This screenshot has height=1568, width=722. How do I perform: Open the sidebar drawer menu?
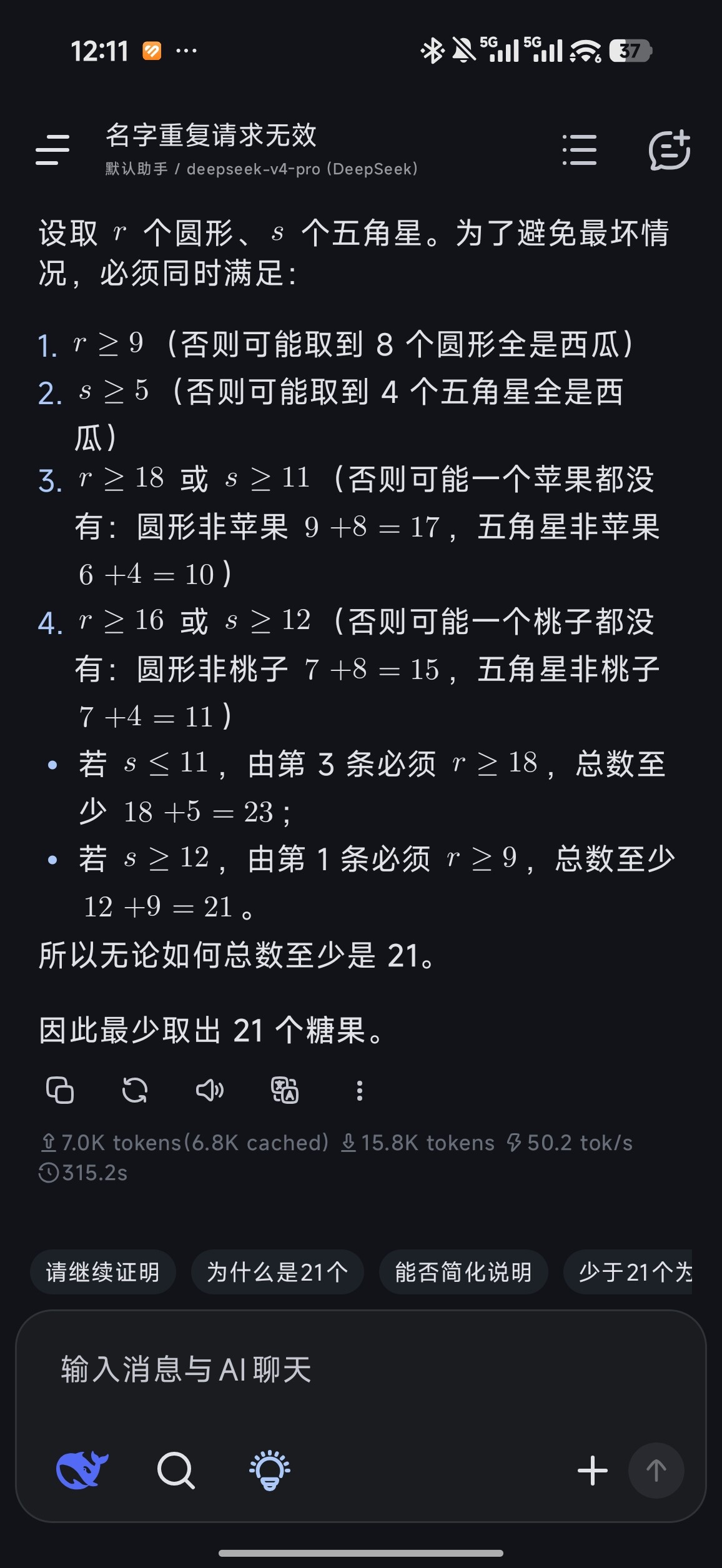52,150
